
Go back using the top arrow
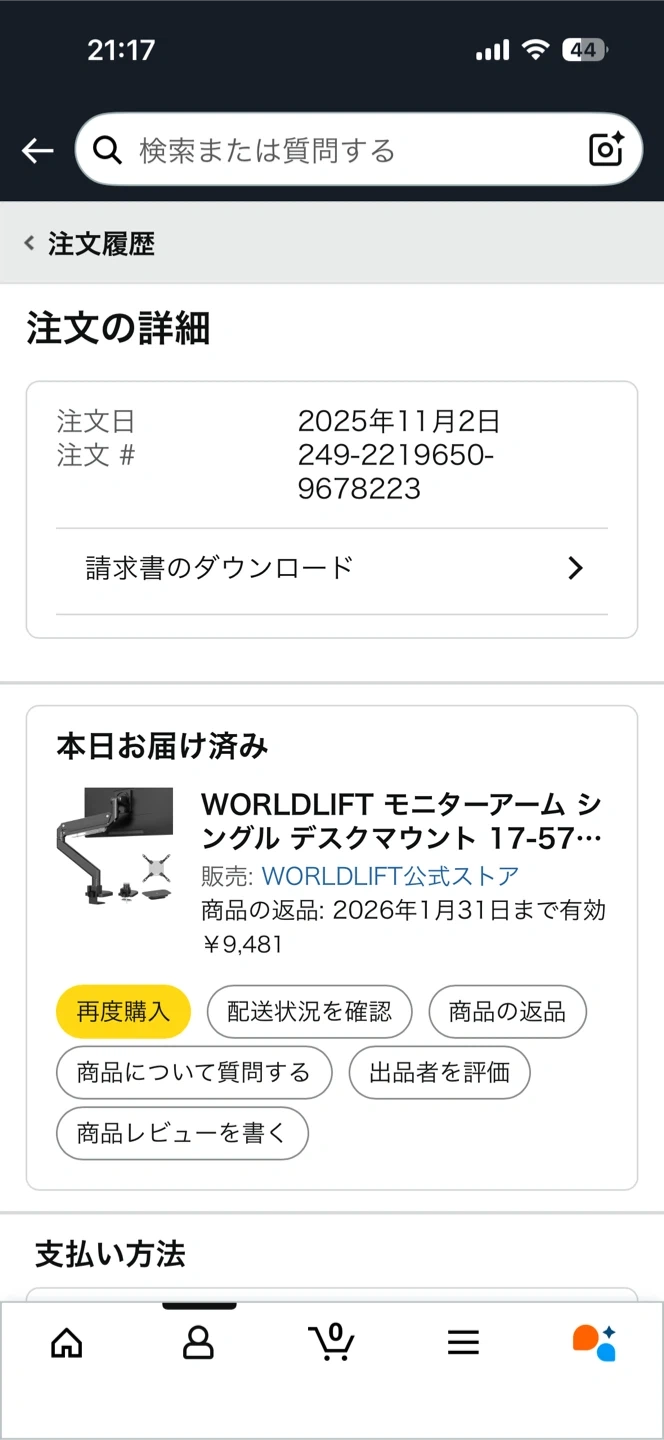point(37,151)
